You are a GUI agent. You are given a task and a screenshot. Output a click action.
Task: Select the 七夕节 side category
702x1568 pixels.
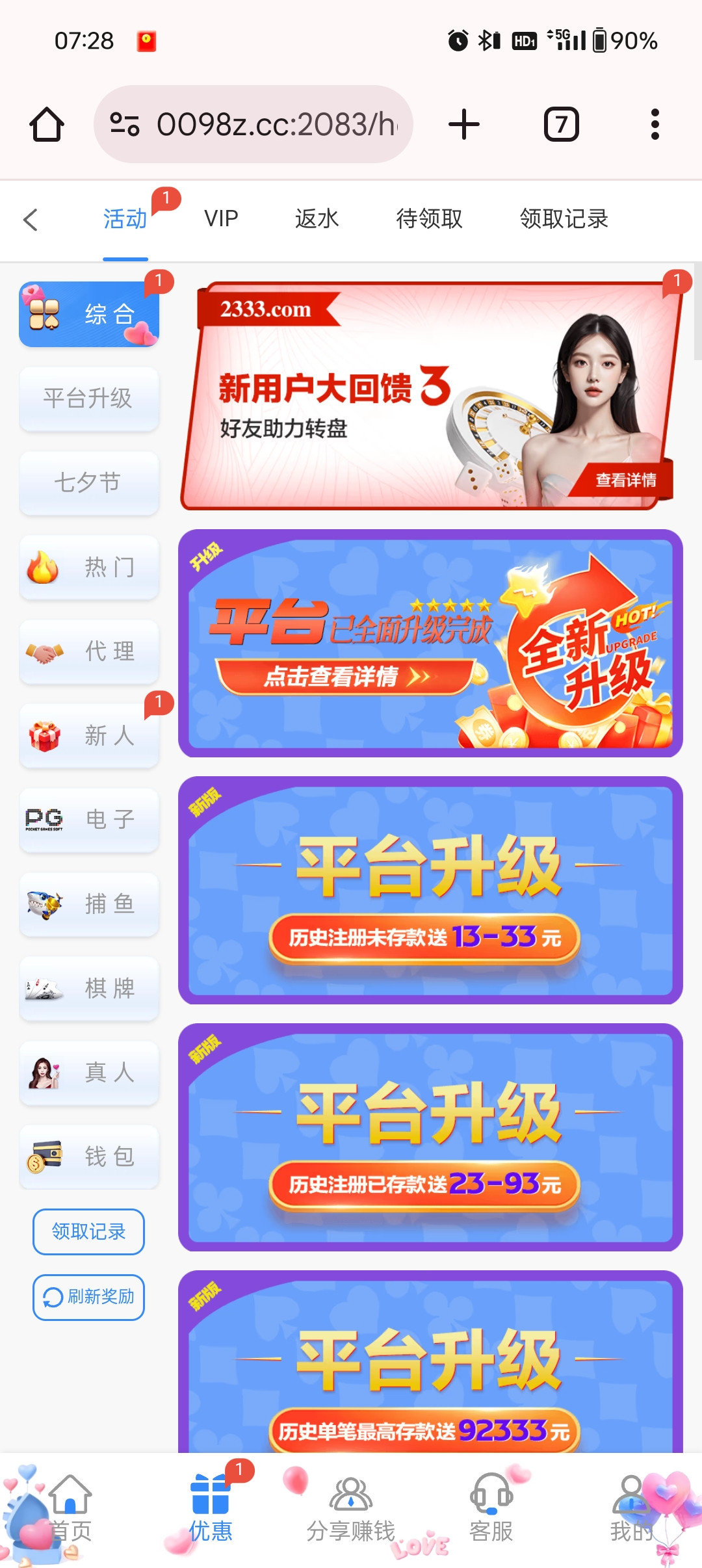click(x=89, y=482)
